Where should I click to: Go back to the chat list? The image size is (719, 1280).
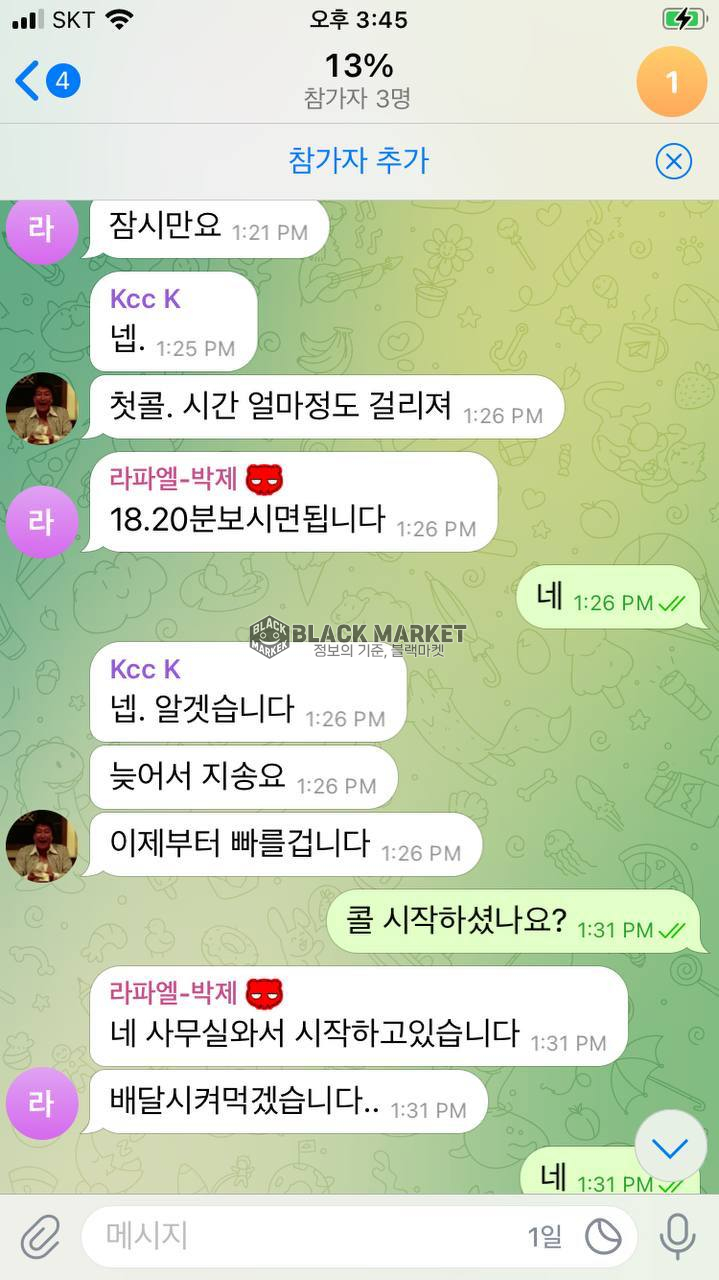pos(45,81)
